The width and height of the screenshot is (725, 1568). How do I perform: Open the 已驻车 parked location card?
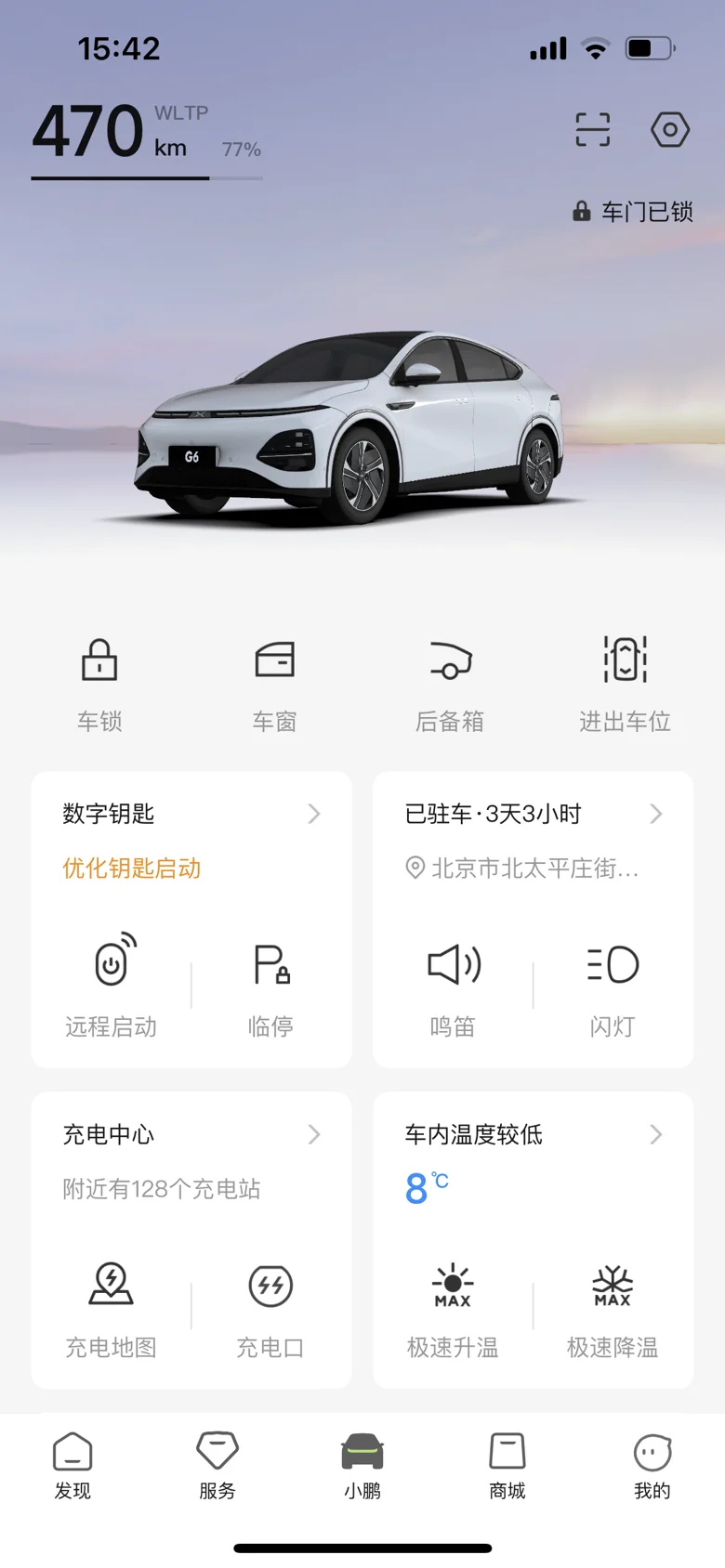pyautogui.click(x=533, y=815)
